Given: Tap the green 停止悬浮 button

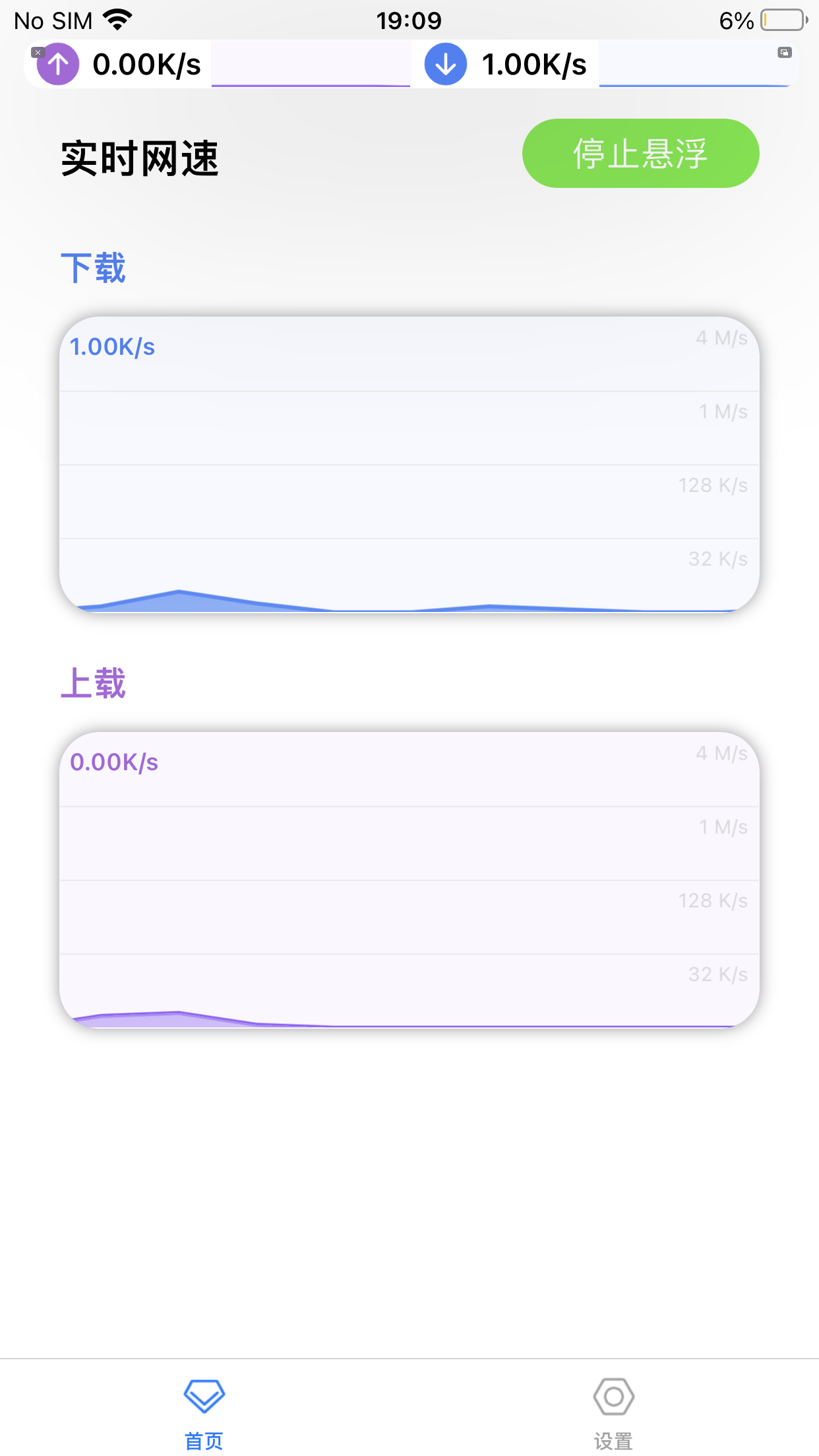Looking at the screenshot, I should click(x=640, y=154).
